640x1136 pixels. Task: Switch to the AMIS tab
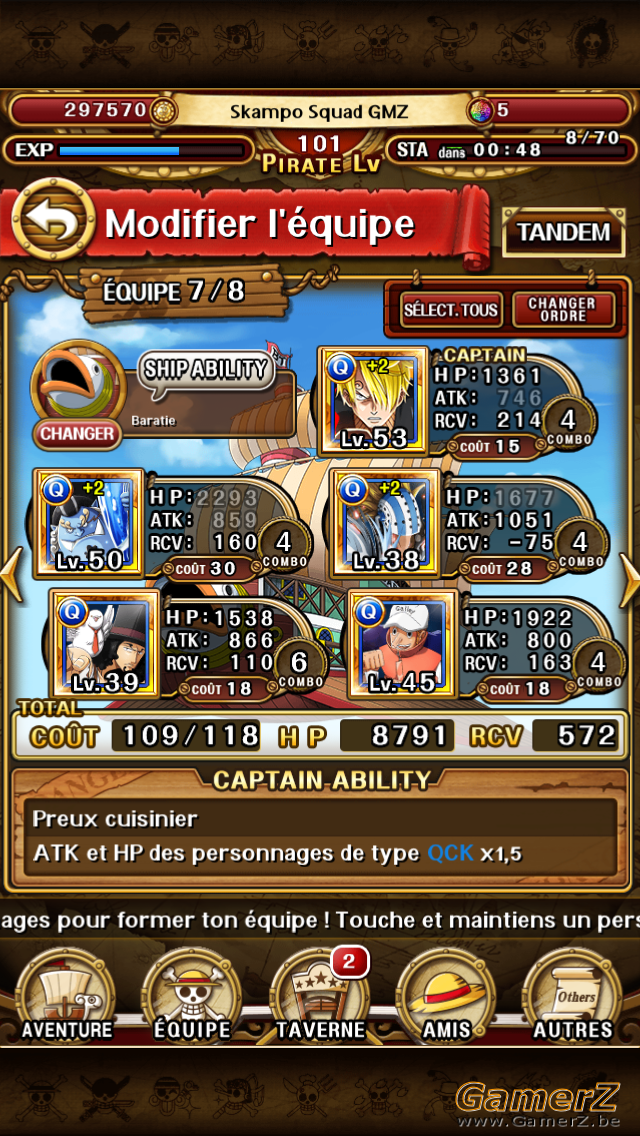[x=445, y=996]
